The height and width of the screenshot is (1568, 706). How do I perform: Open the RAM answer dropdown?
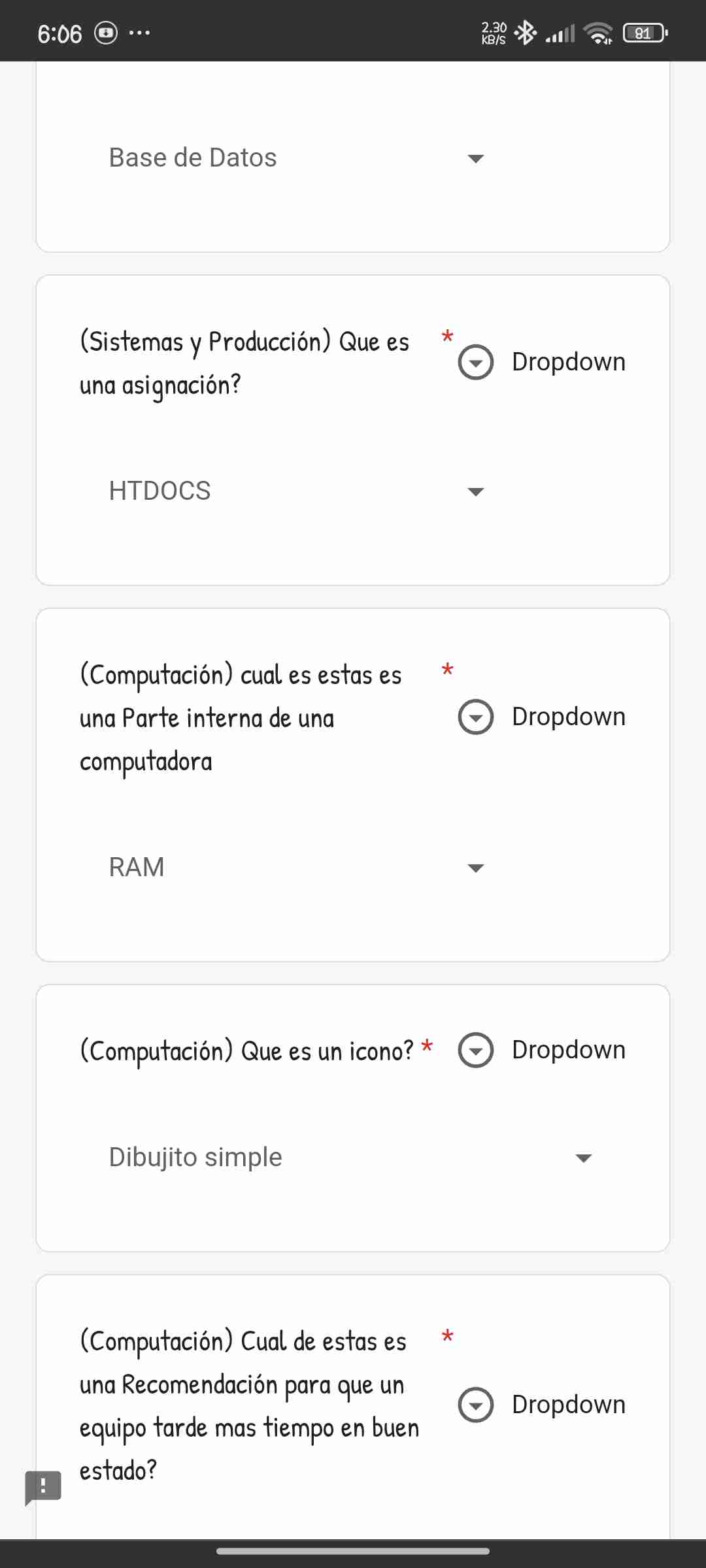296,868
